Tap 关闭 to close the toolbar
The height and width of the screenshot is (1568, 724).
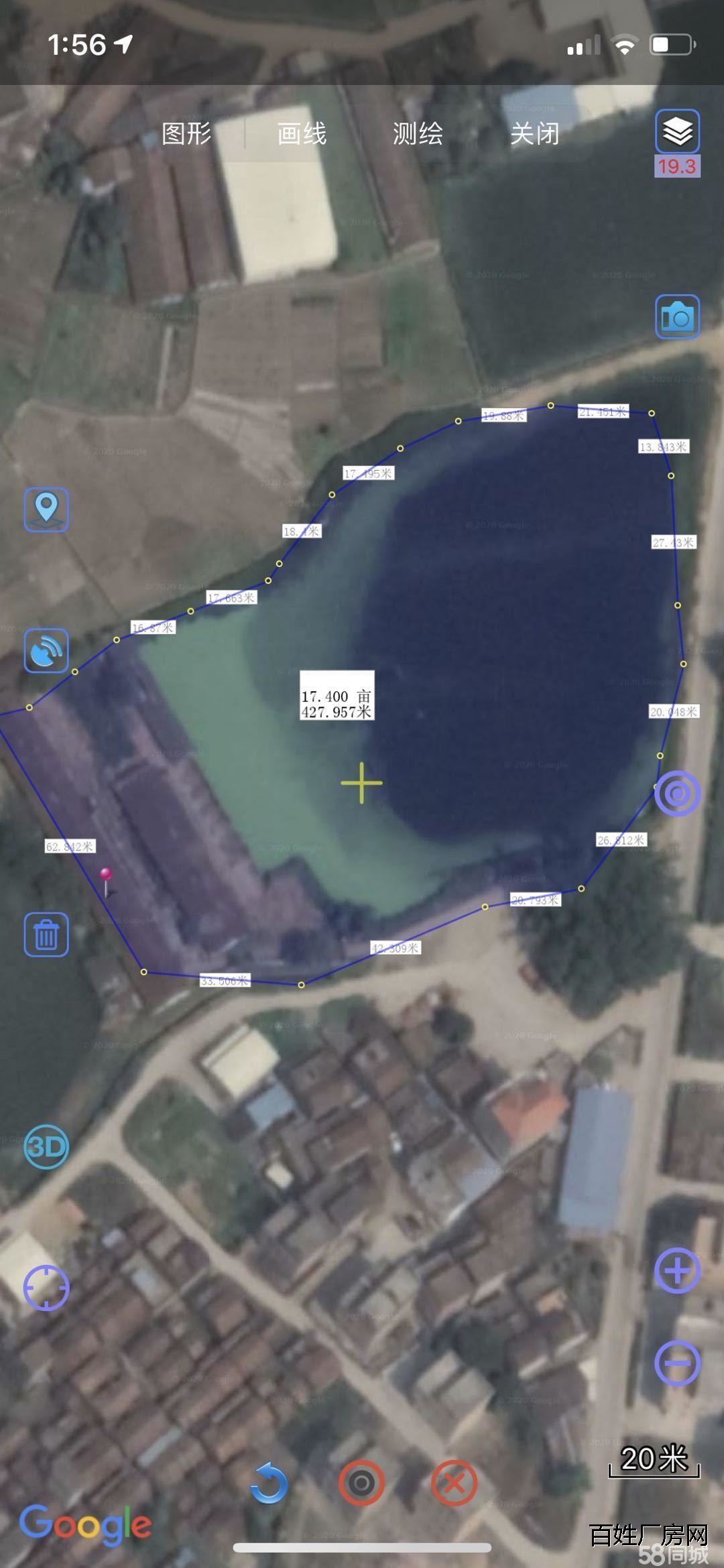click(x=534, y=133)
